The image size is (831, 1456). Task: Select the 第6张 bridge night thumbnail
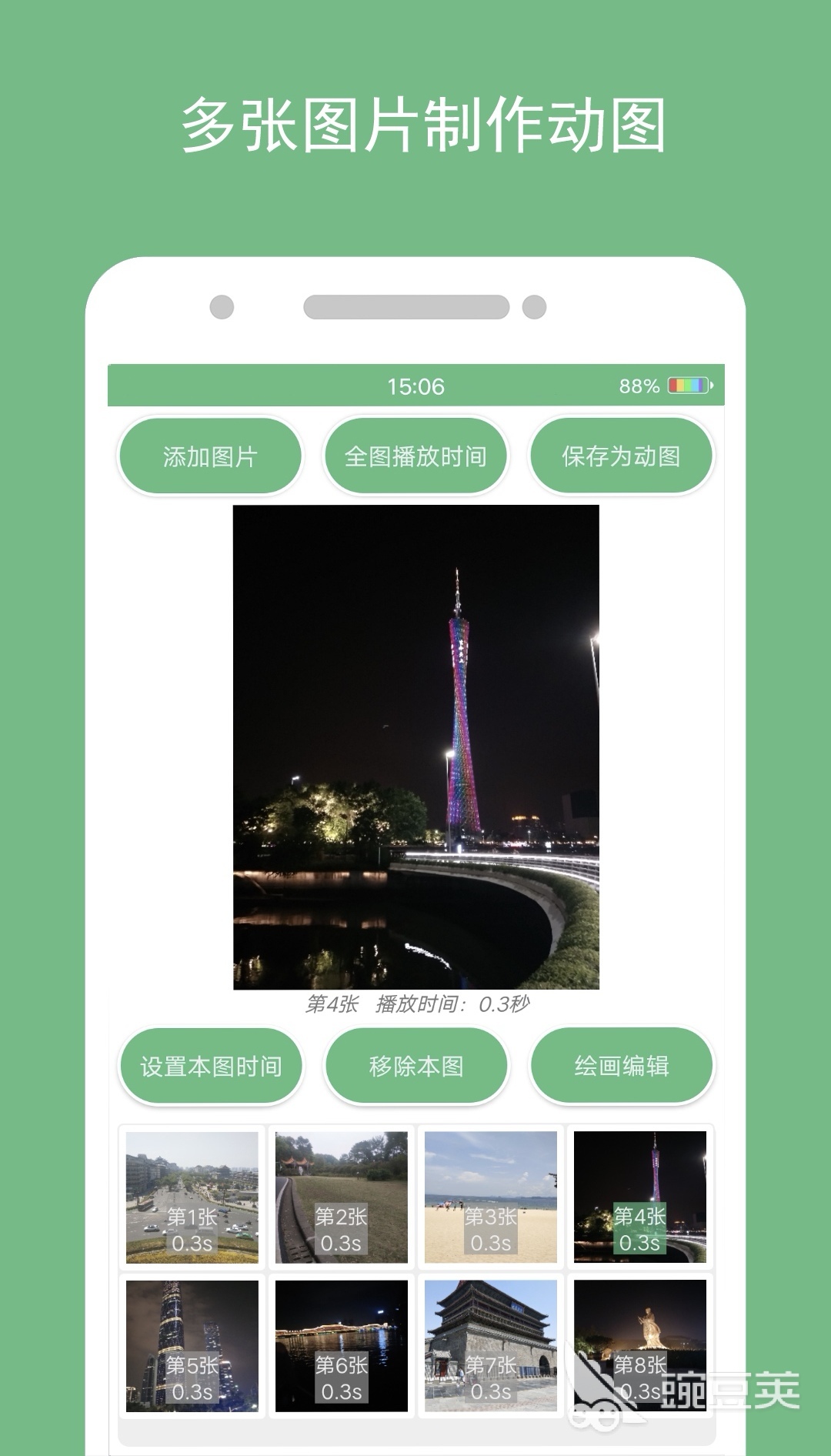click(x=342, y=1347)
